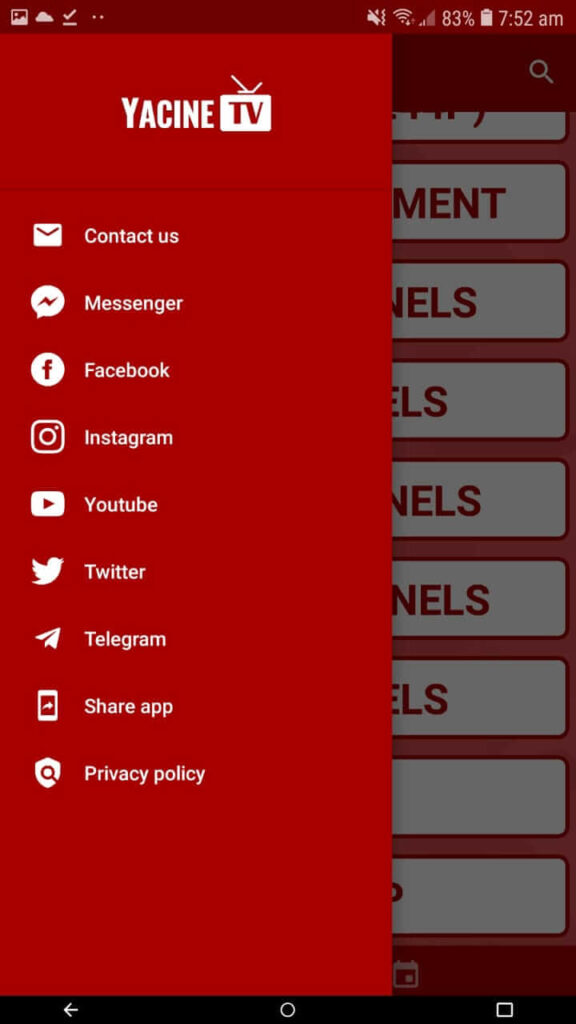Open the Twitter profile
Screen dimensions: 576x1024
tap(196, 572)
